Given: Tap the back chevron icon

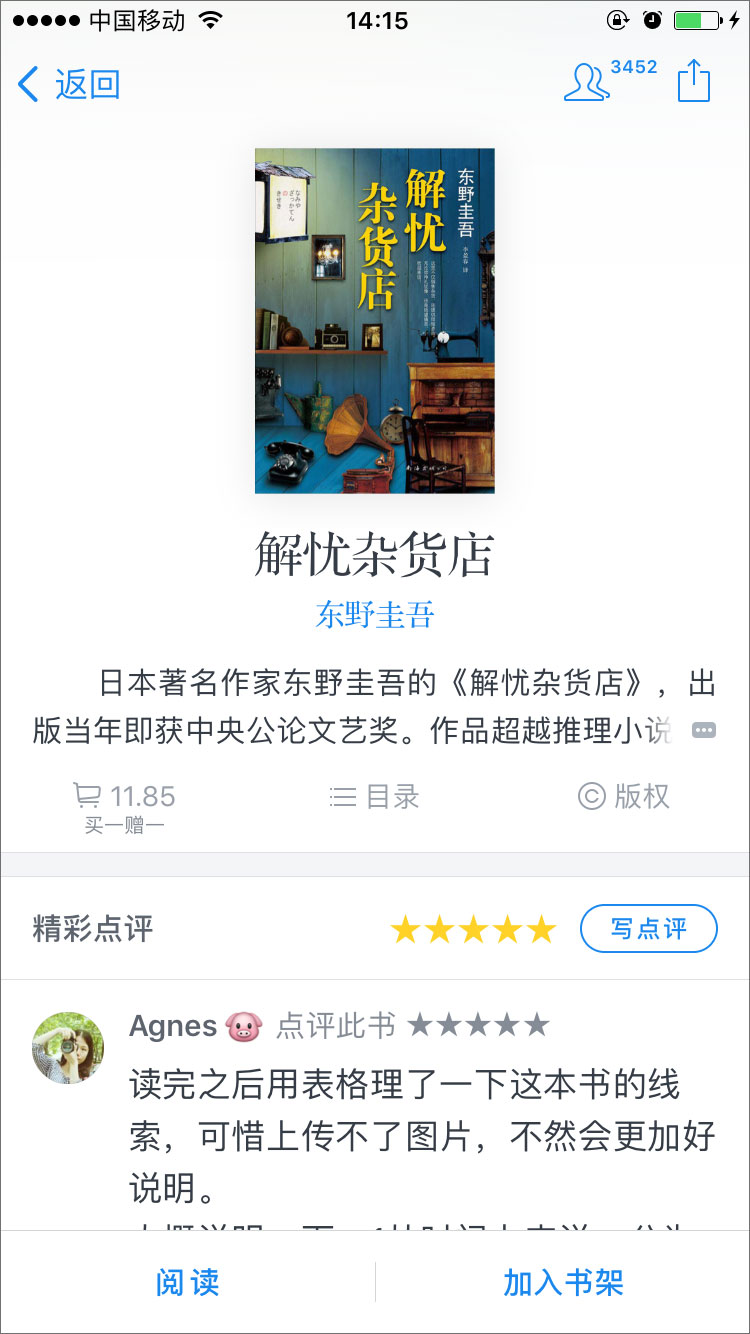Looking at the screenshot, I should pyautogui.click(x=28, y=85).
